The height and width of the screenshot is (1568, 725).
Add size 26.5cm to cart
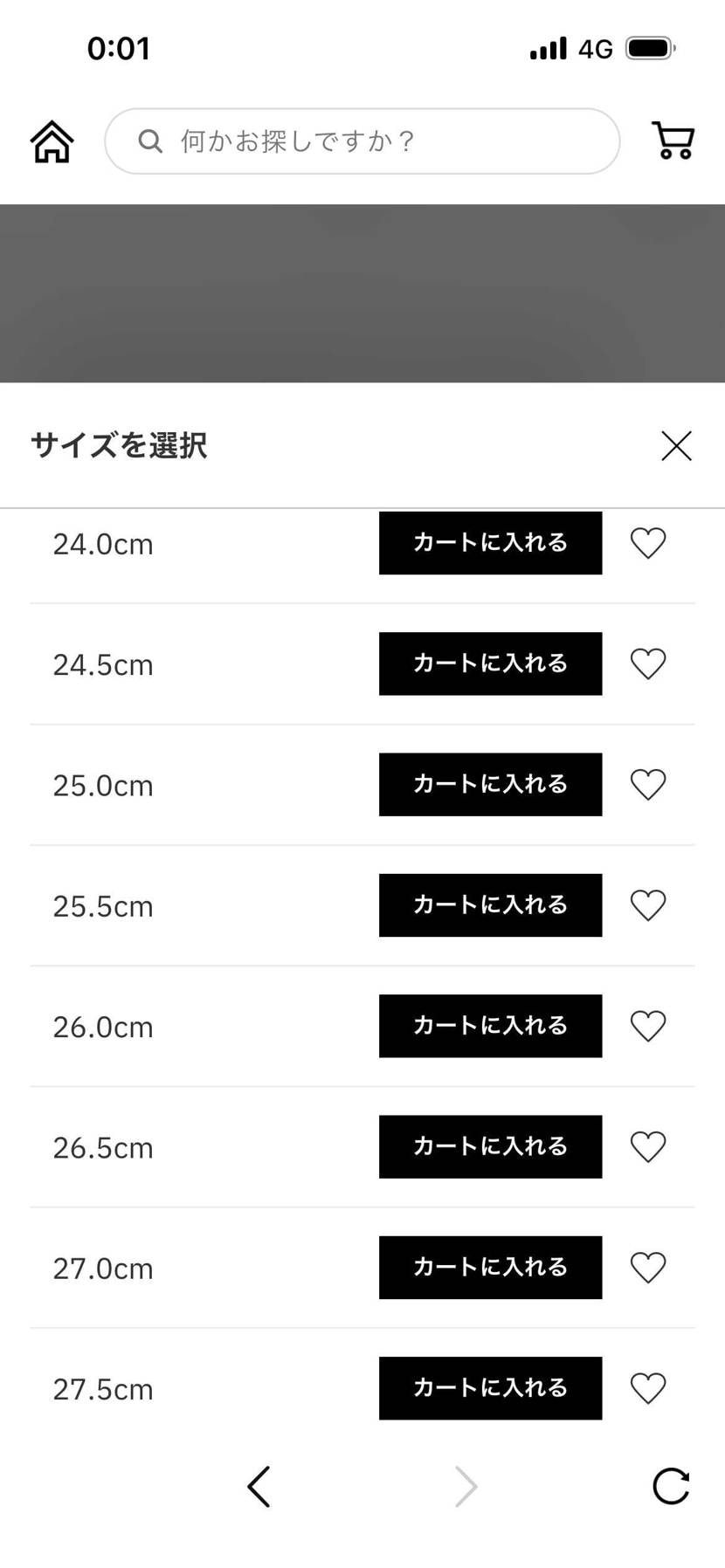pos(490,1146)
